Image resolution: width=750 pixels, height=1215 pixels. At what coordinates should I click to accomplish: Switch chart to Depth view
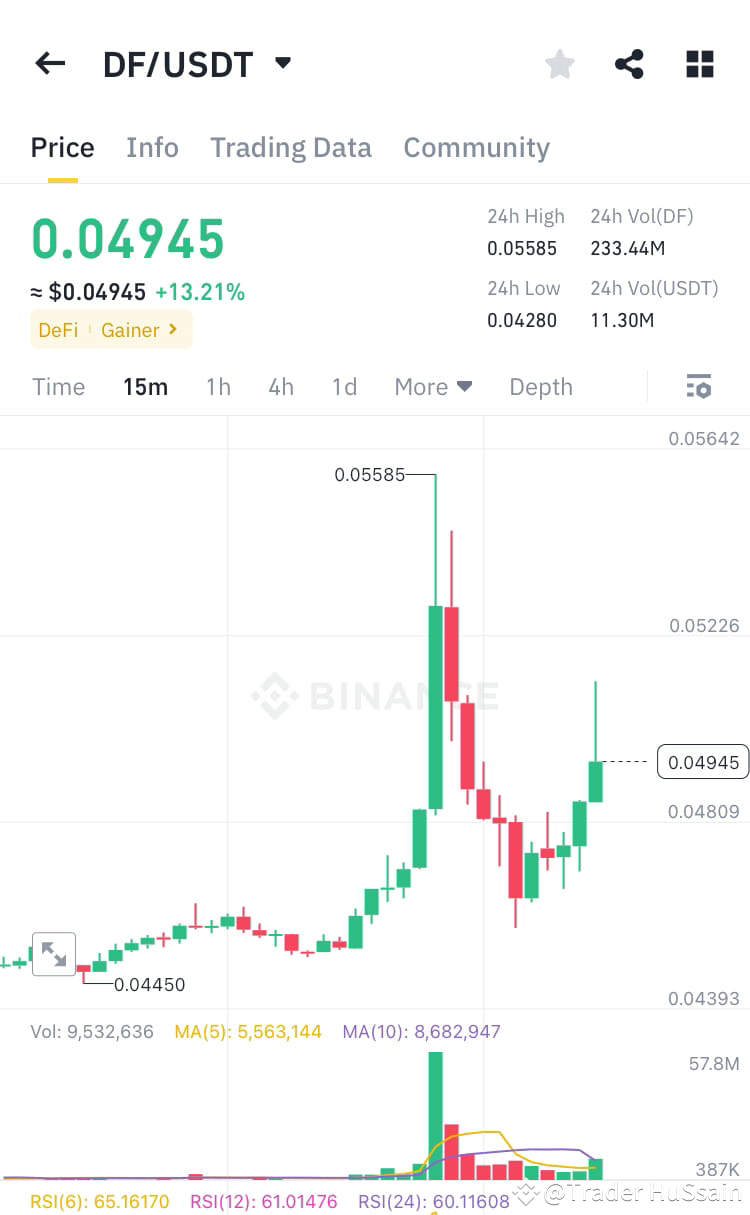tap(540, 386)
